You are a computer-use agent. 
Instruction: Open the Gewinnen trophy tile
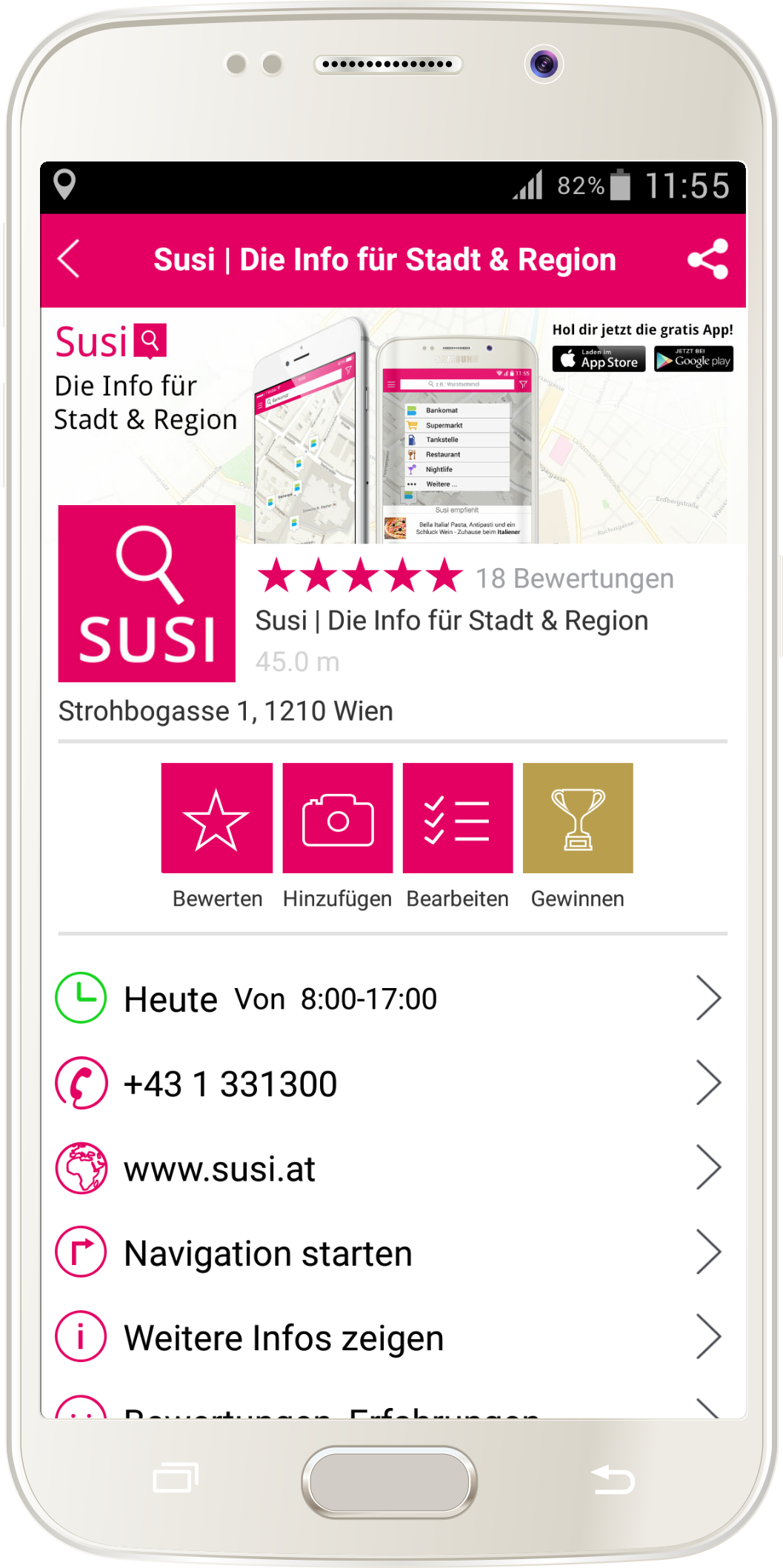(578, 818)
